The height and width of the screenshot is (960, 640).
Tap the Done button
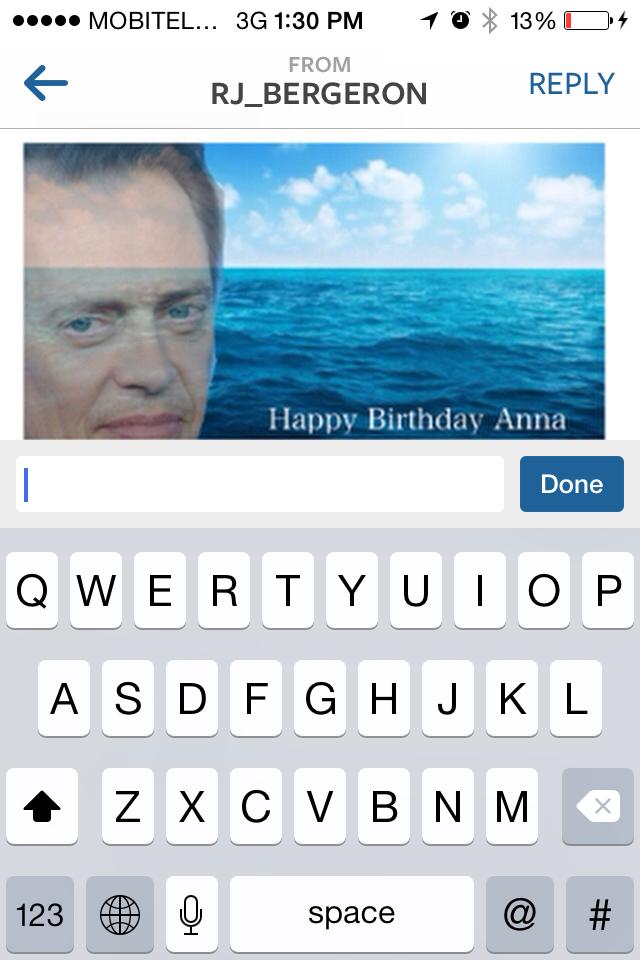tap(571, 484)
